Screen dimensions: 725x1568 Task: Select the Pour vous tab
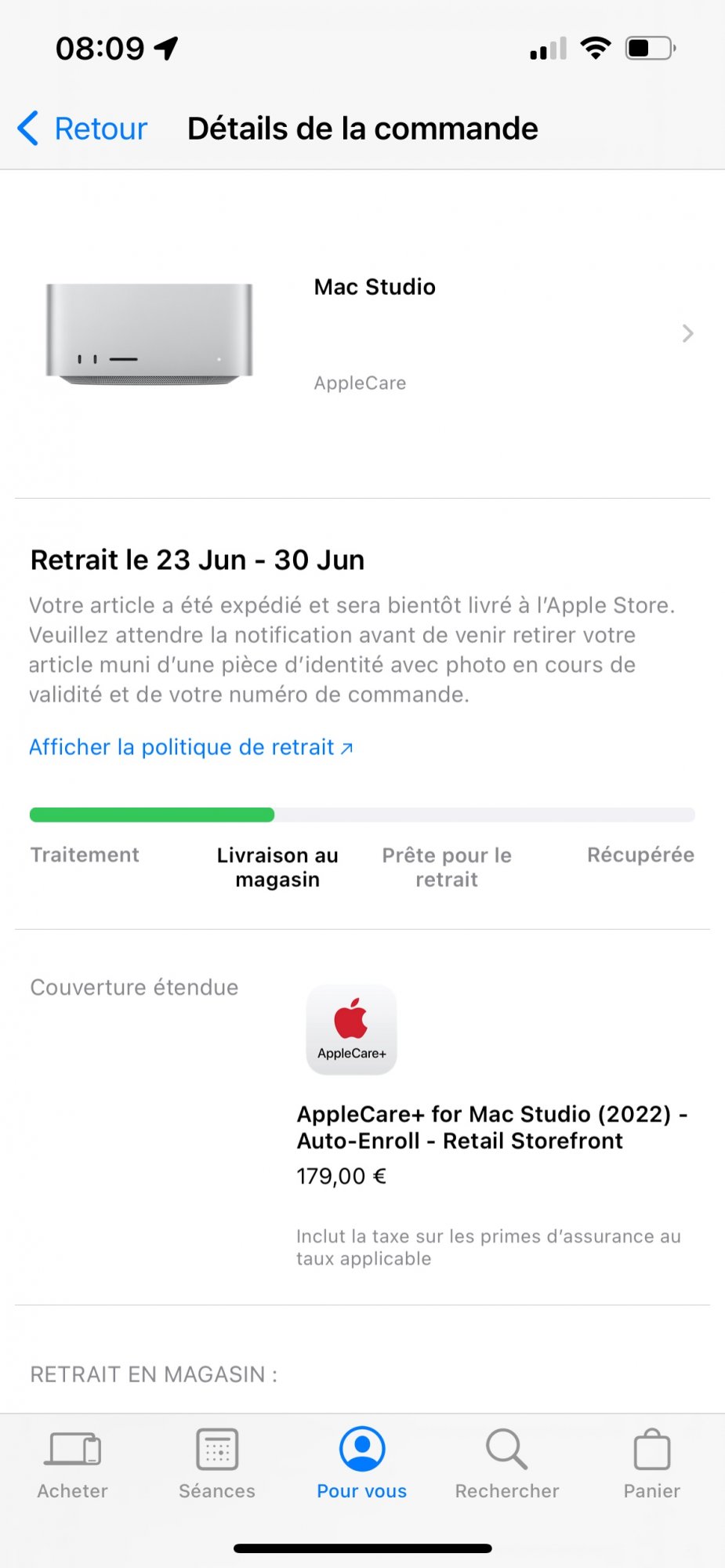pos(362,1465)
